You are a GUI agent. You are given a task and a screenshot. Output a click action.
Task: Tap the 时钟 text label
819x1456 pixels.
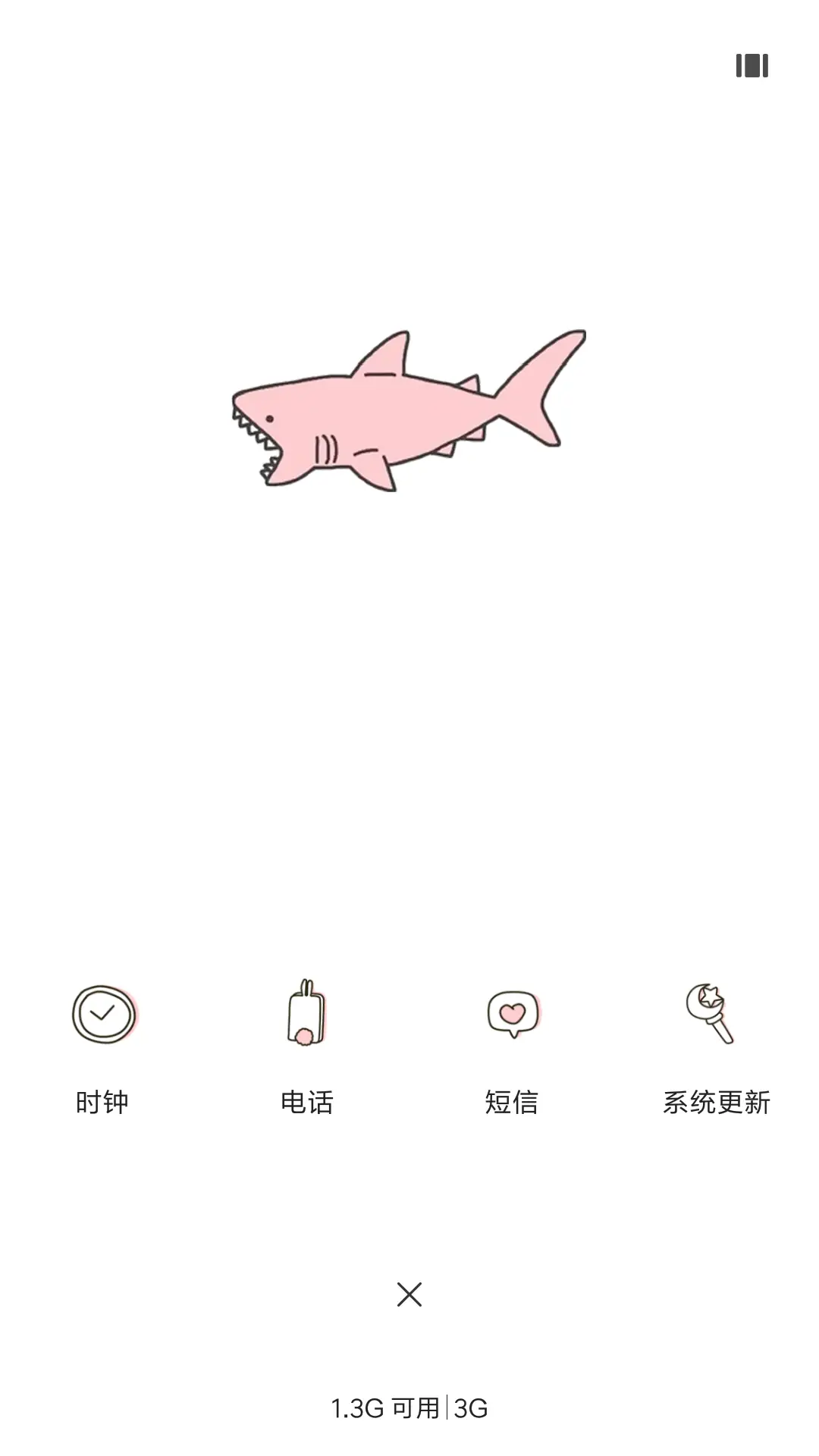(x=104, y=1103)
